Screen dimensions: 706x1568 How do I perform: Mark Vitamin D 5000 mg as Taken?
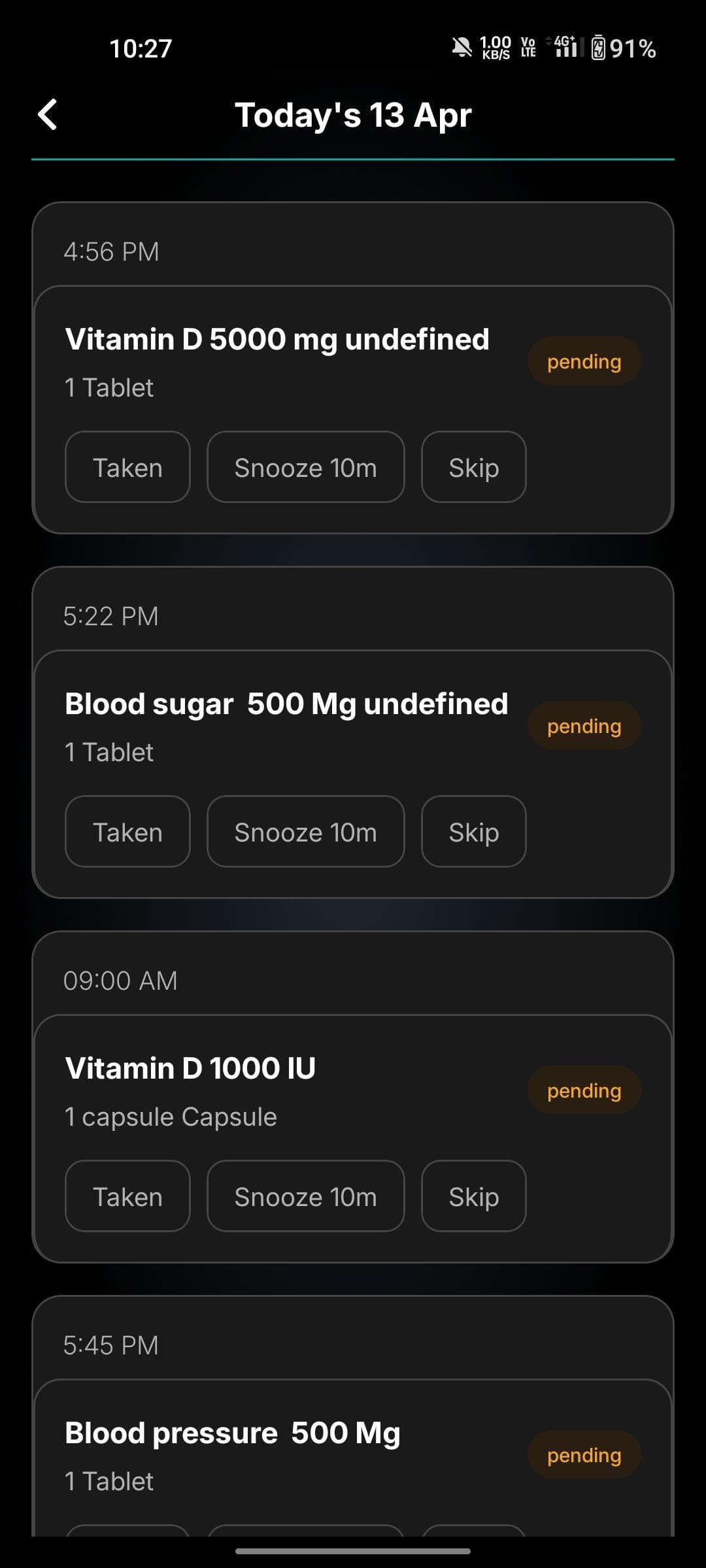tap(127, 467)
